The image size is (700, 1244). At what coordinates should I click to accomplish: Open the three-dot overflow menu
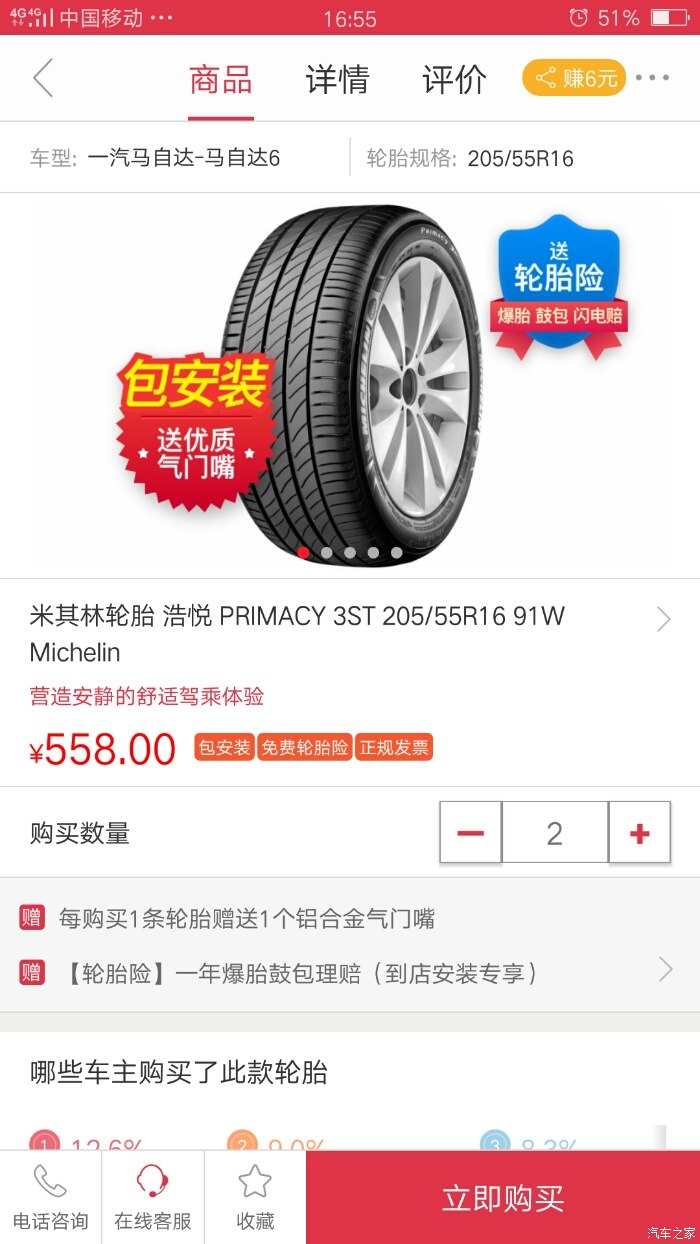point(652,78)
